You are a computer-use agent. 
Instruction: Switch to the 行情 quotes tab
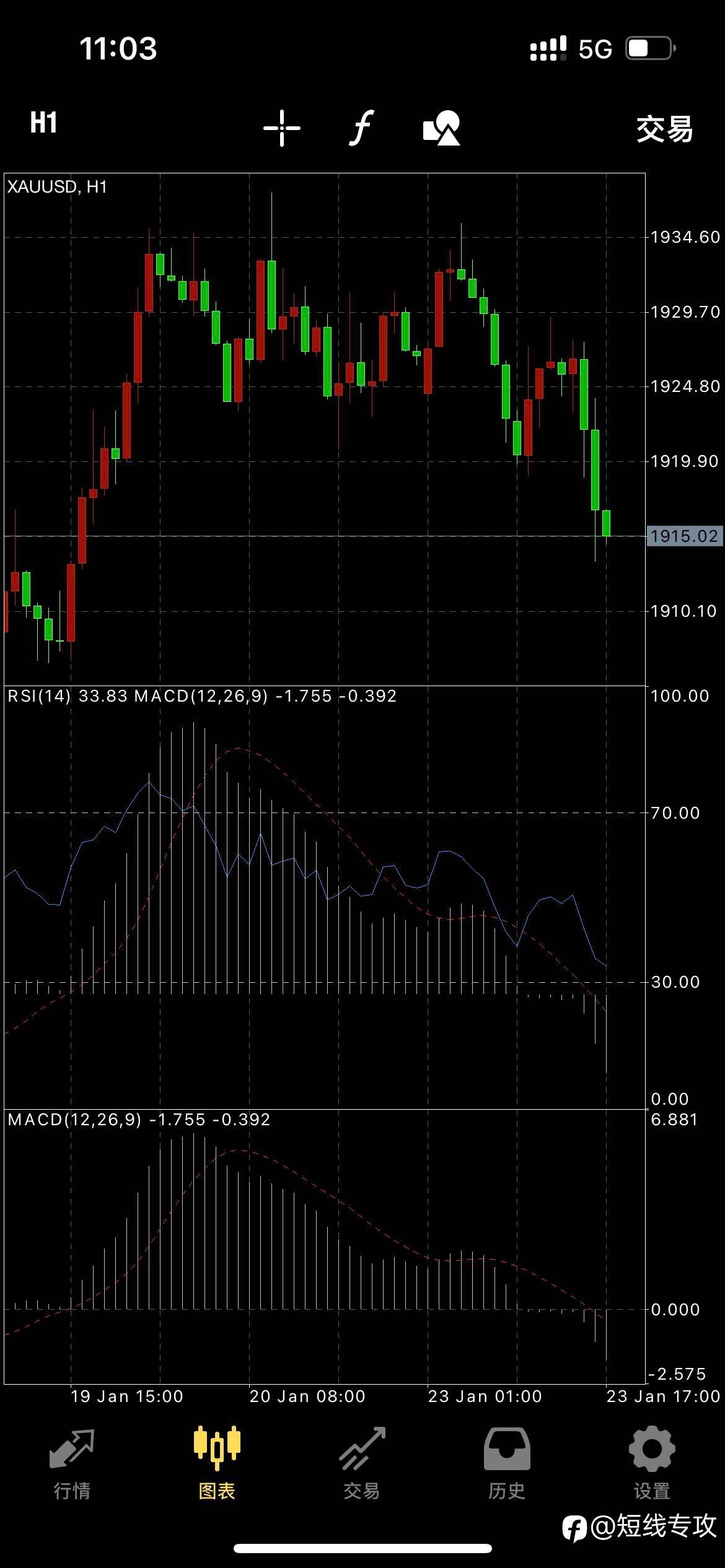(72, 1464)
